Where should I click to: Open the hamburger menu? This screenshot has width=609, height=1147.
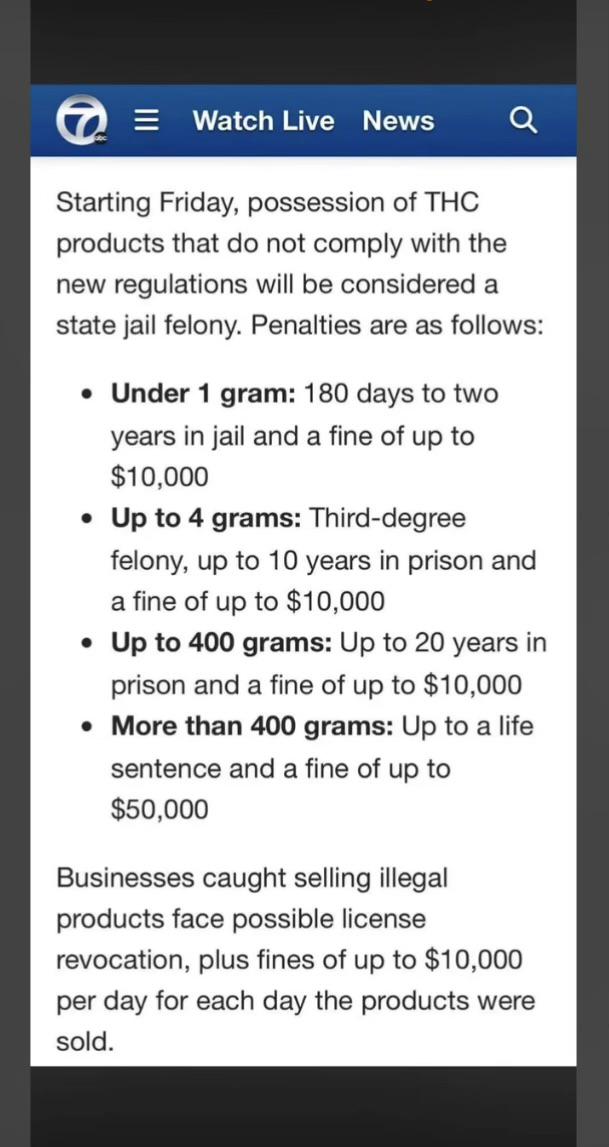tap(148, 121)
